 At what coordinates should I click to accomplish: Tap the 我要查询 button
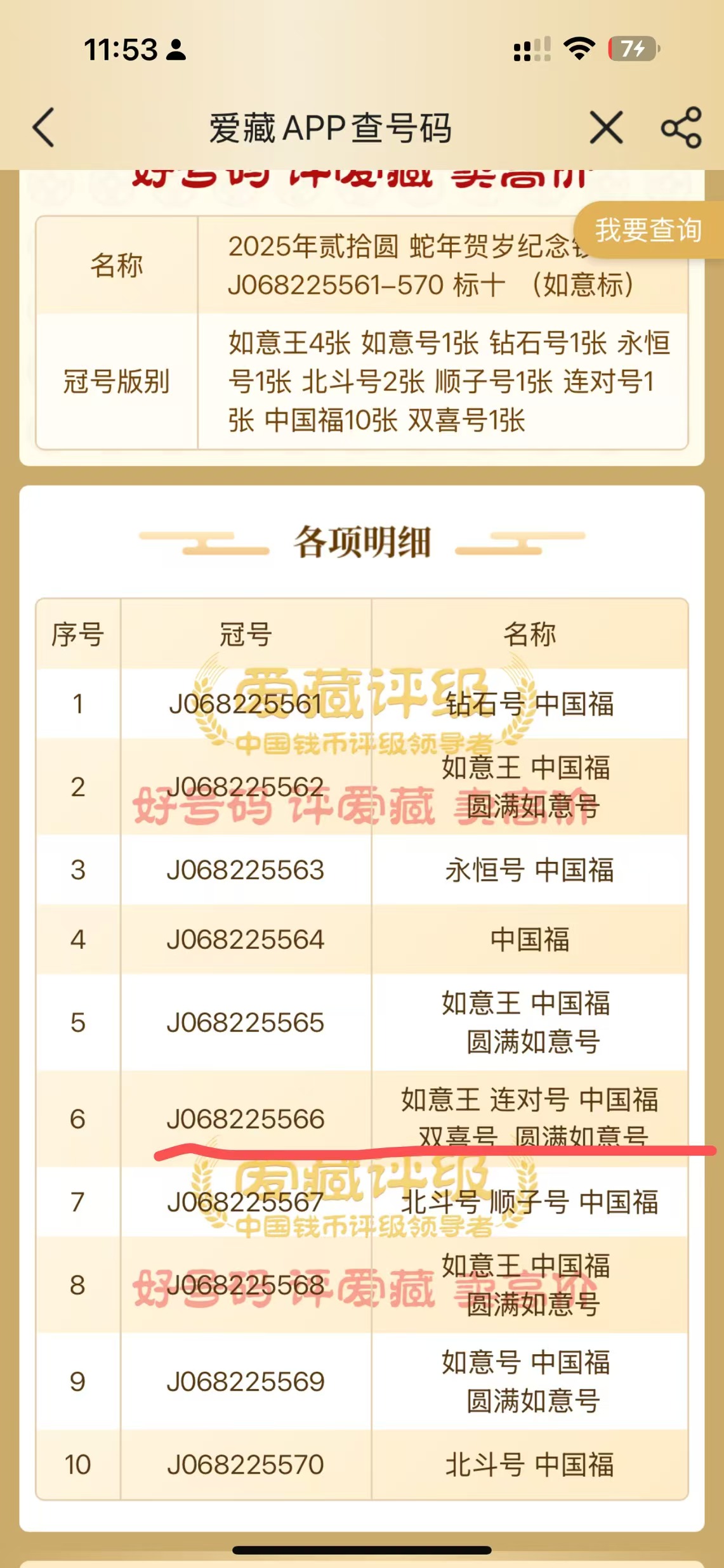point(648,230)
